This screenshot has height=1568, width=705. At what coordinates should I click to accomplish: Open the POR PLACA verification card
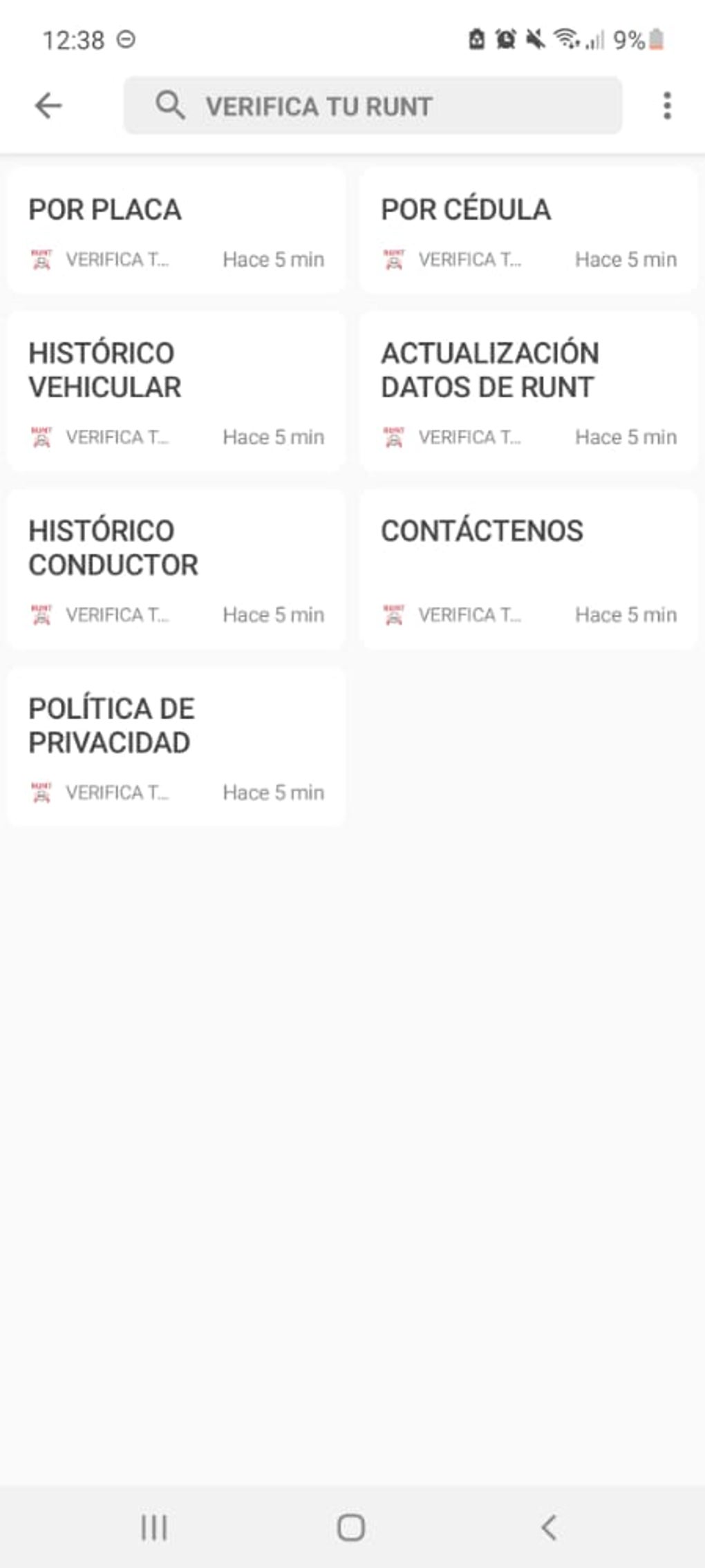pos(175,228)
